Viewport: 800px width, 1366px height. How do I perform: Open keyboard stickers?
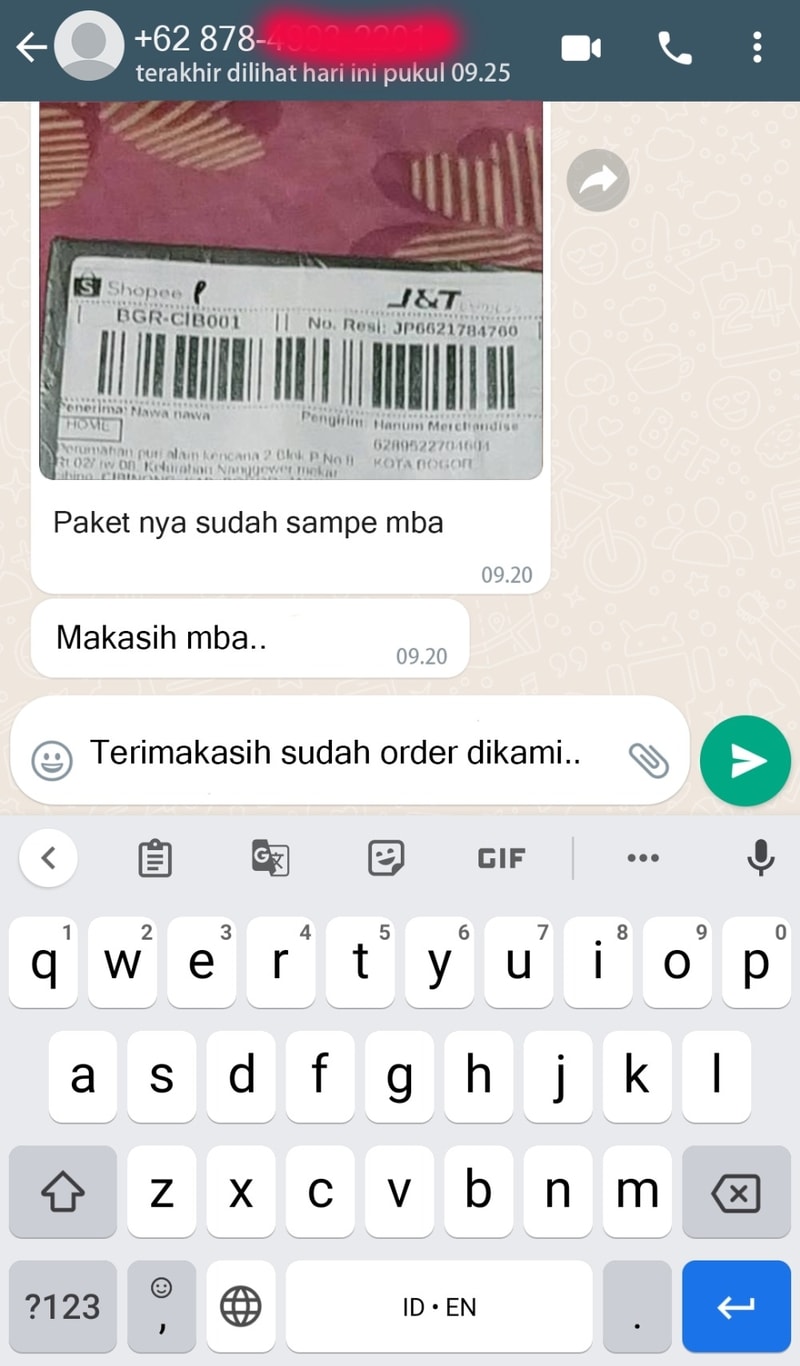click(x=385, y=858)
